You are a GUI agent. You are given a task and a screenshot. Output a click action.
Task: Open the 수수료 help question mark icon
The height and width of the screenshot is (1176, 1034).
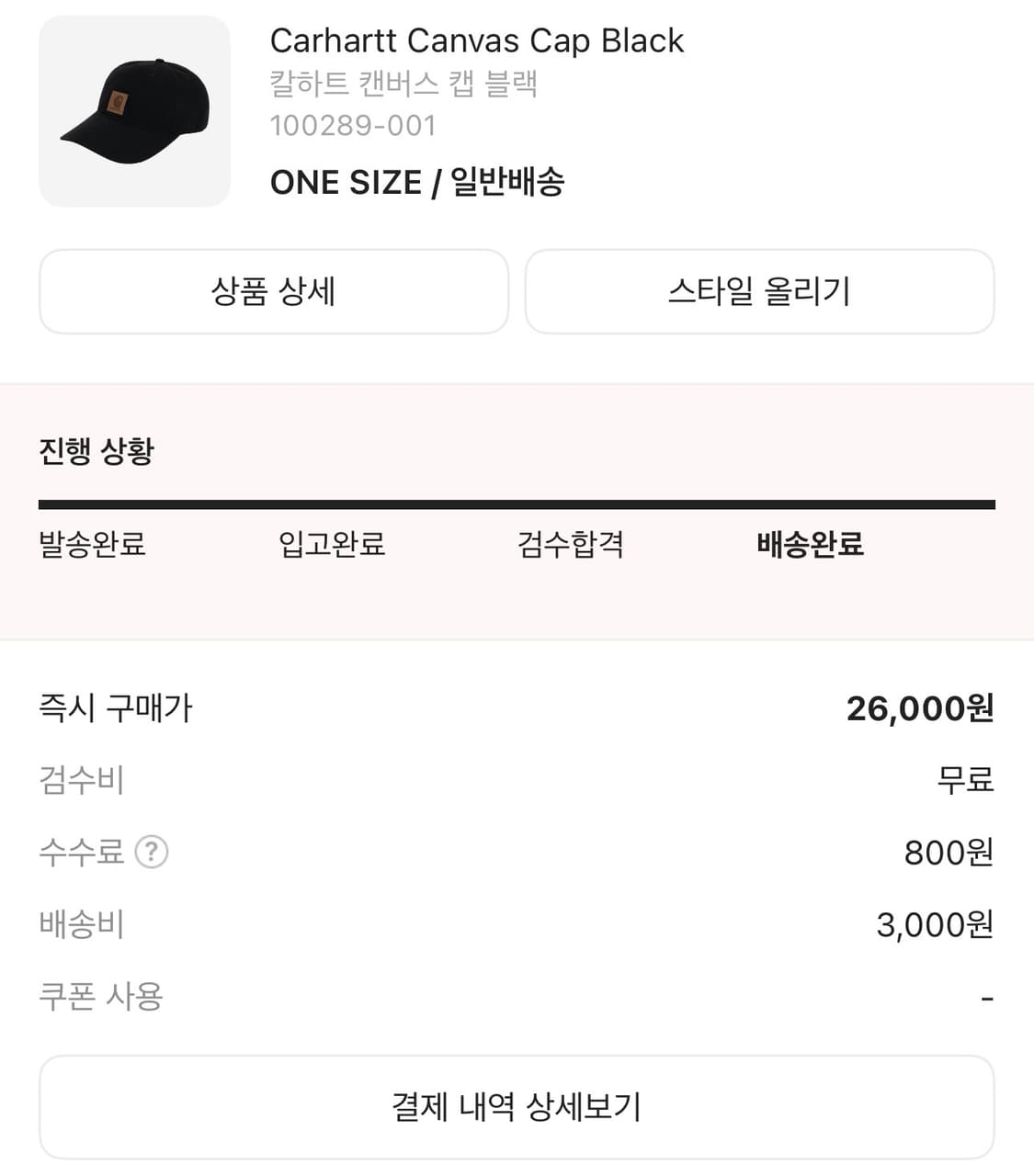pos(153,853)
